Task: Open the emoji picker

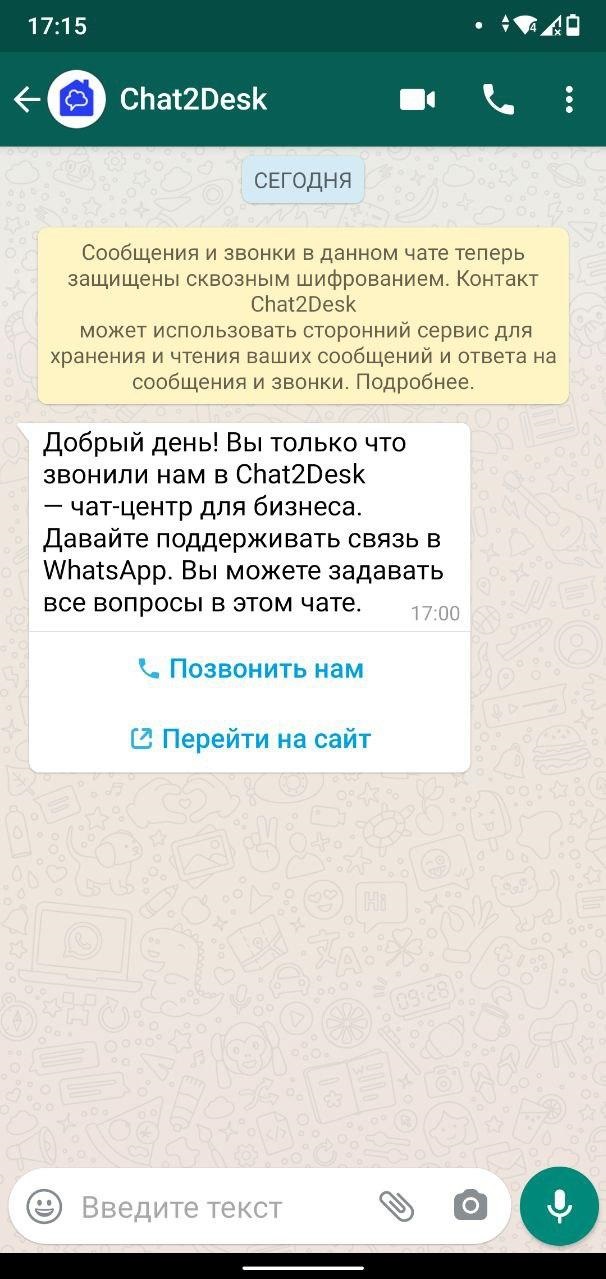Action: click(x=44, y=1206)
